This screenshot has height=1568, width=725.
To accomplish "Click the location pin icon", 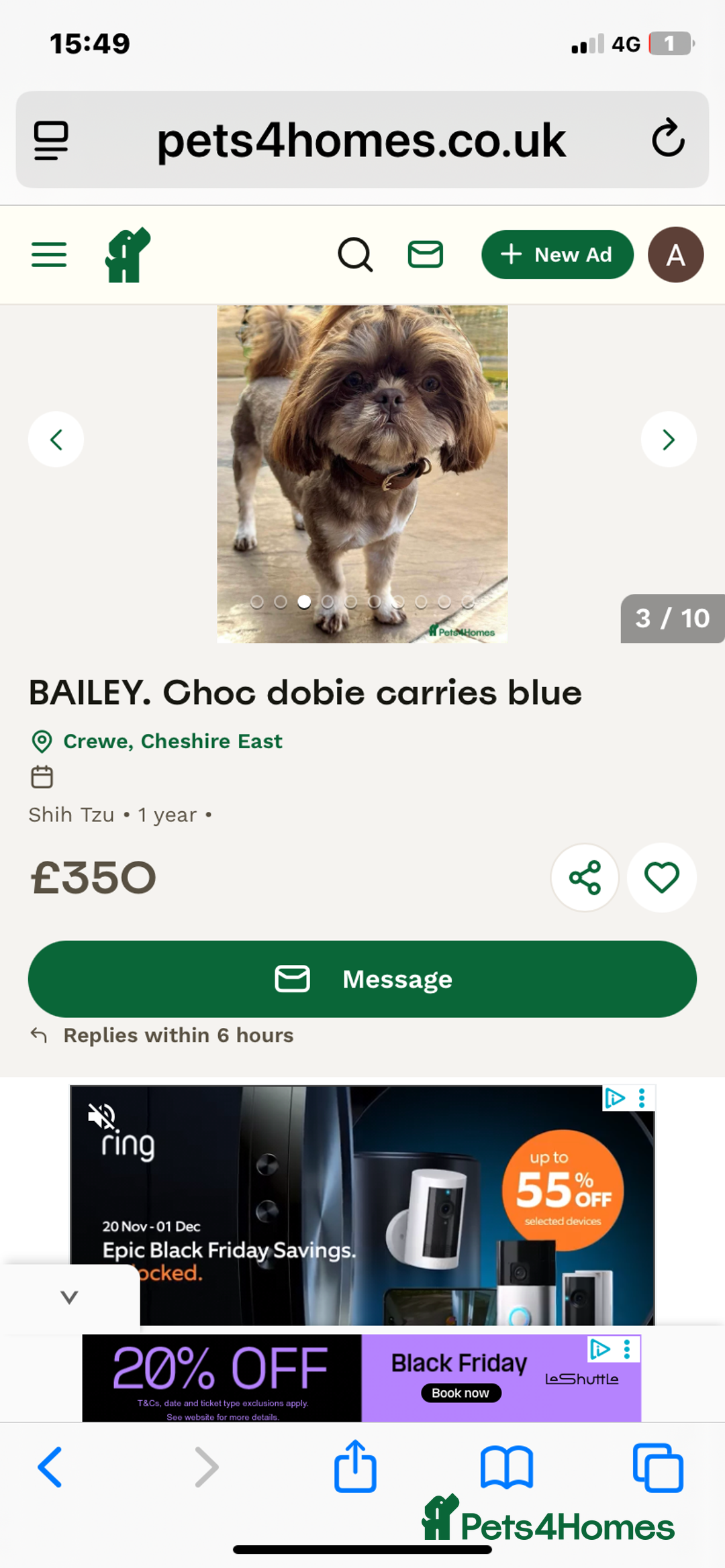I will 42,741.
